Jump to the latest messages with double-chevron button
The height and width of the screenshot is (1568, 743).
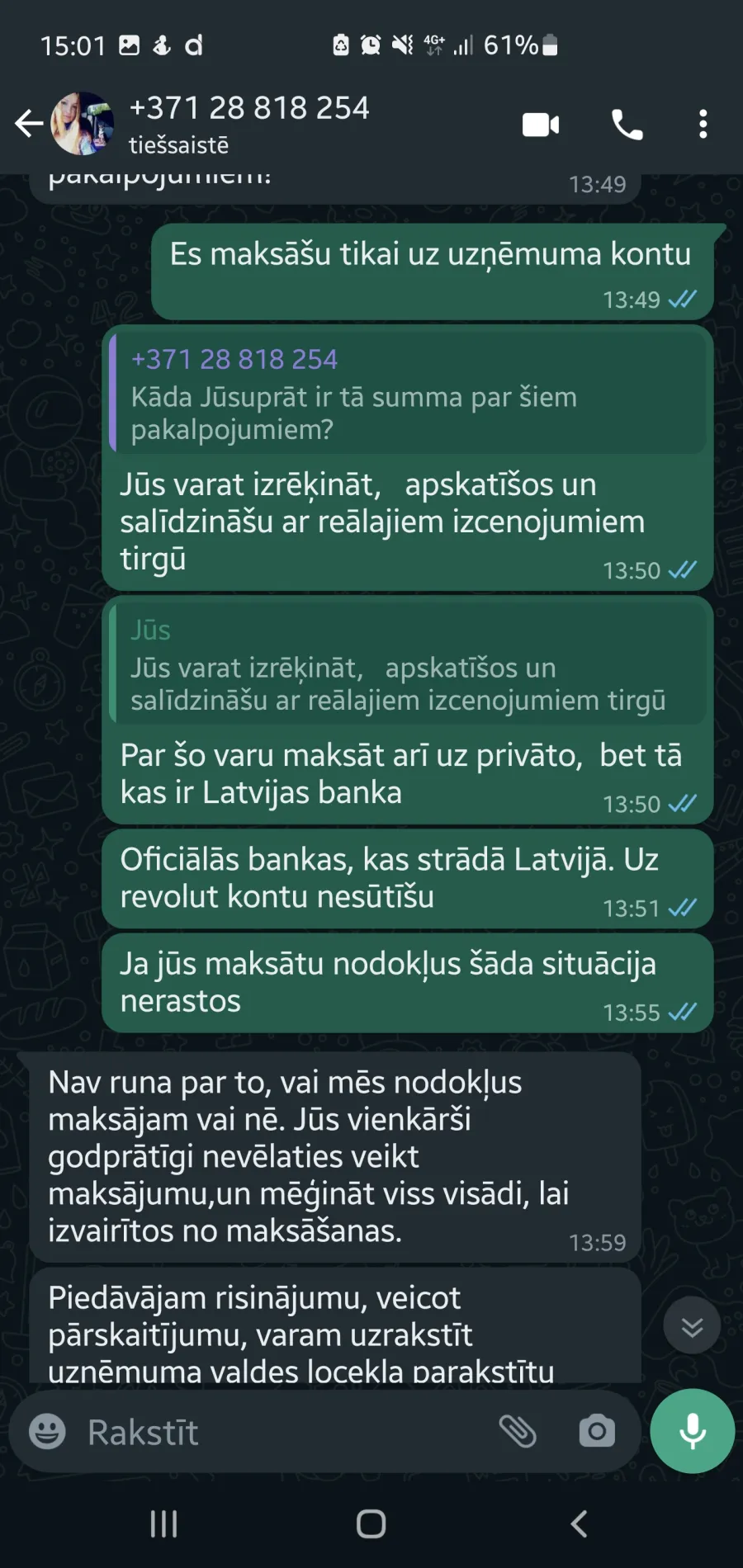point(692,1326)
